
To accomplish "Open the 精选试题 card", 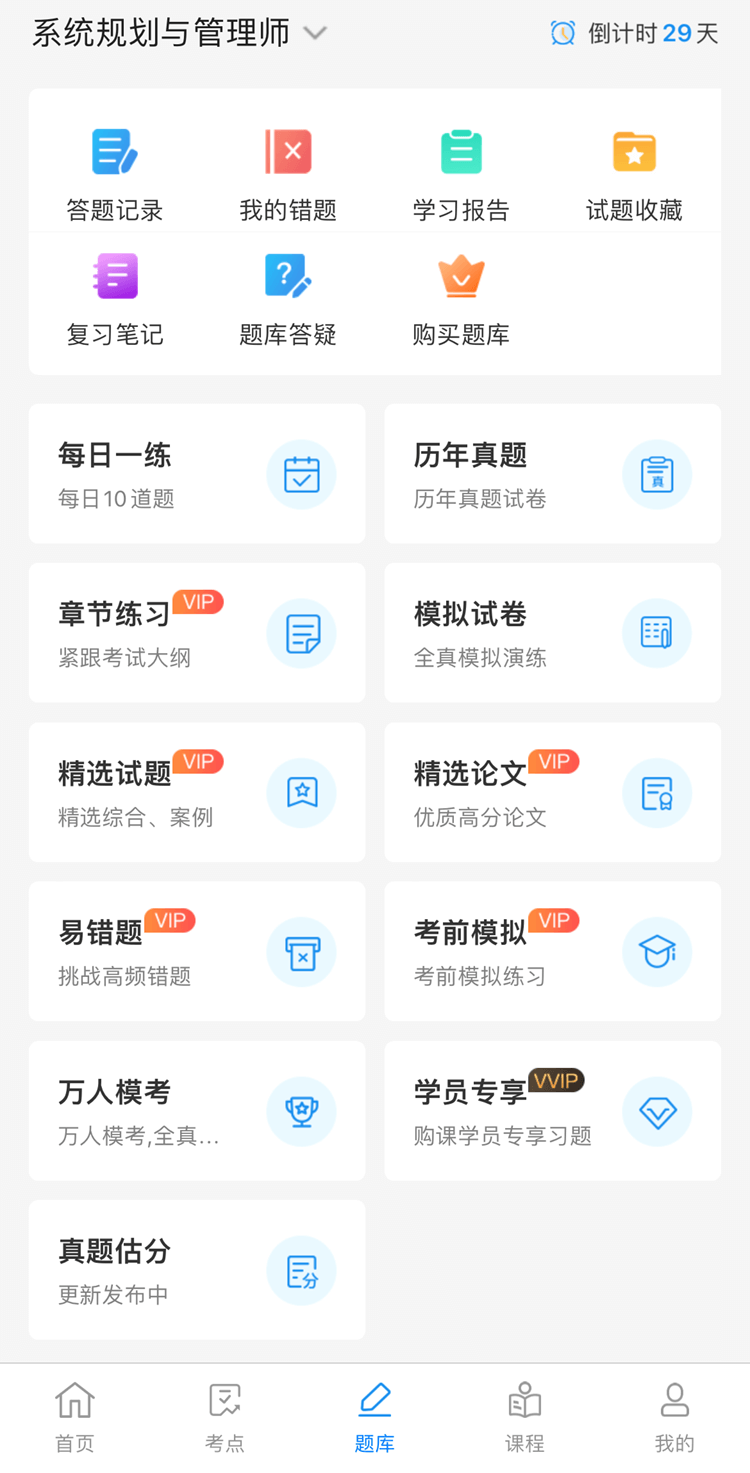I will [197, 792].
